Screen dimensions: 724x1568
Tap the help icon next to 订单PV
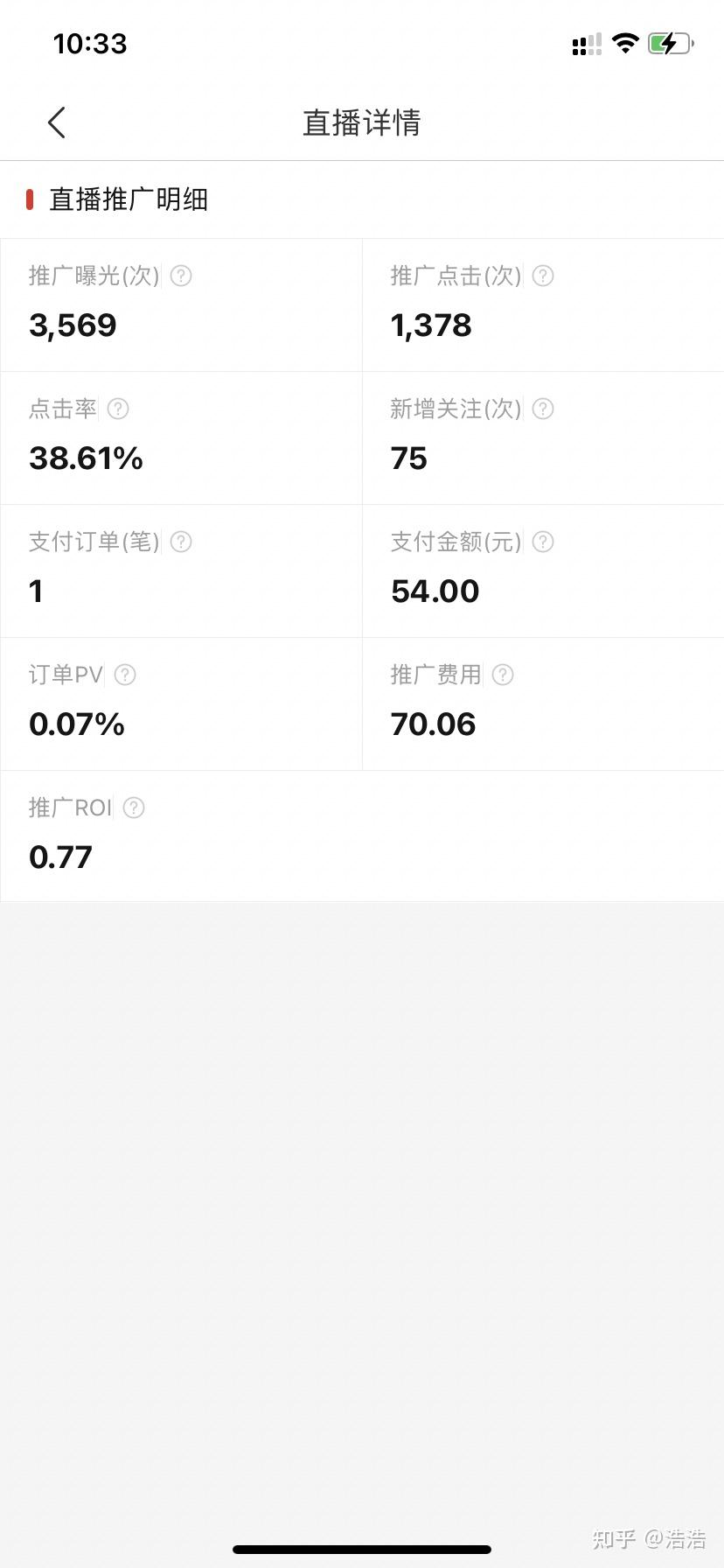tap(125, 675)
